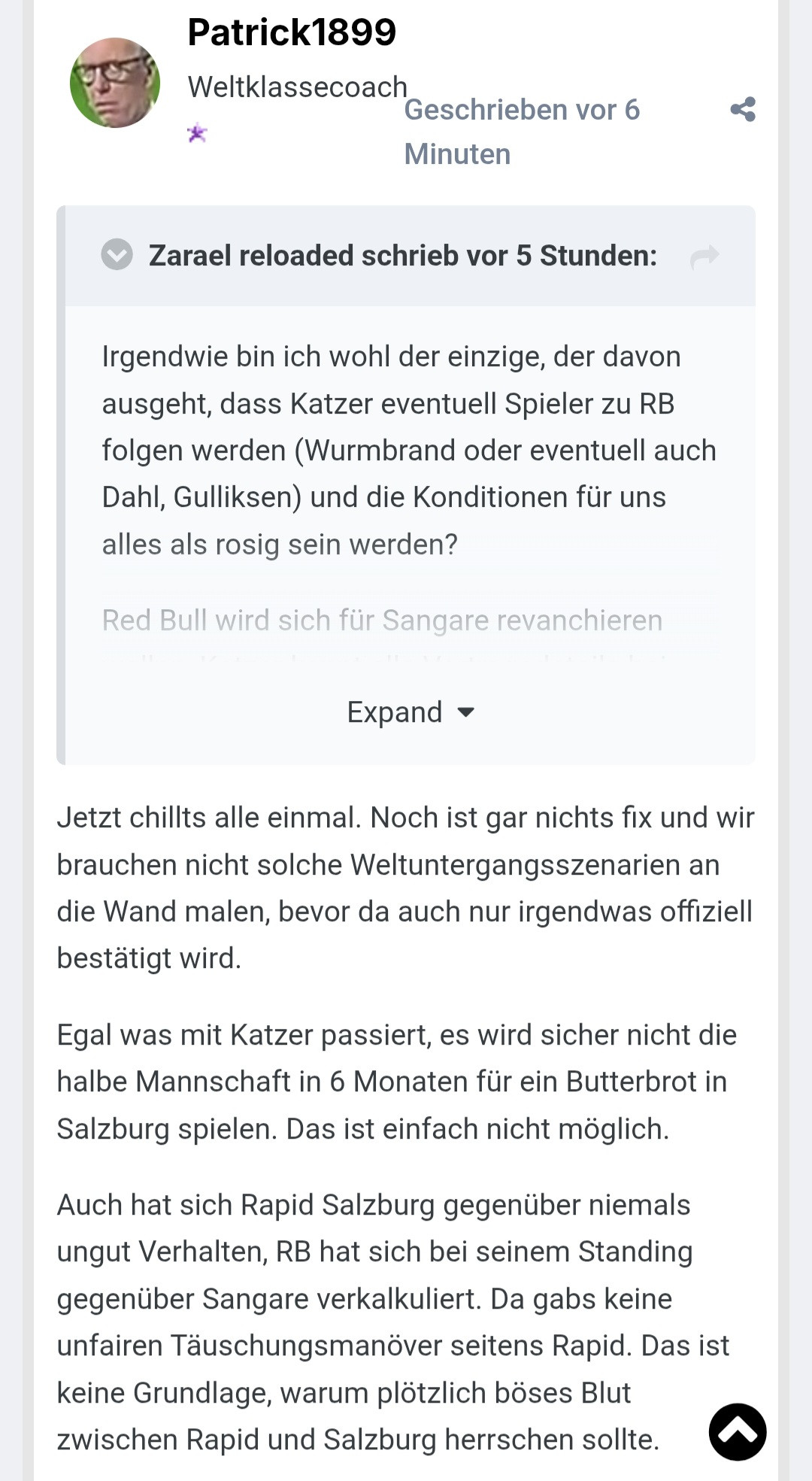Collapse the Zarael reloaded quote
Screen dimensions: 812x1481
click(117, 255)
